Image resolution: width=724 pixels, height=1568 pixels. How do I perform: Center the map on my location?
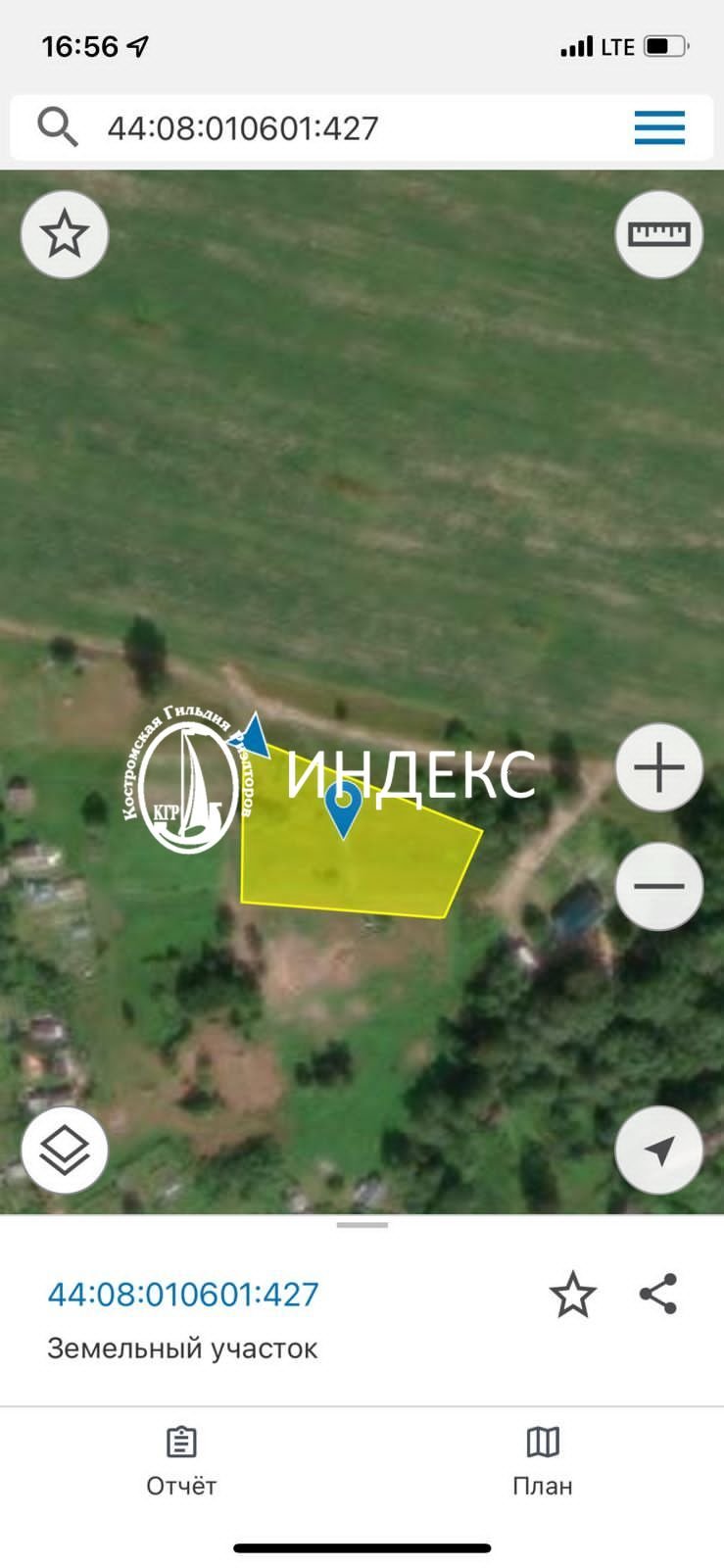tap(659, 1150)
